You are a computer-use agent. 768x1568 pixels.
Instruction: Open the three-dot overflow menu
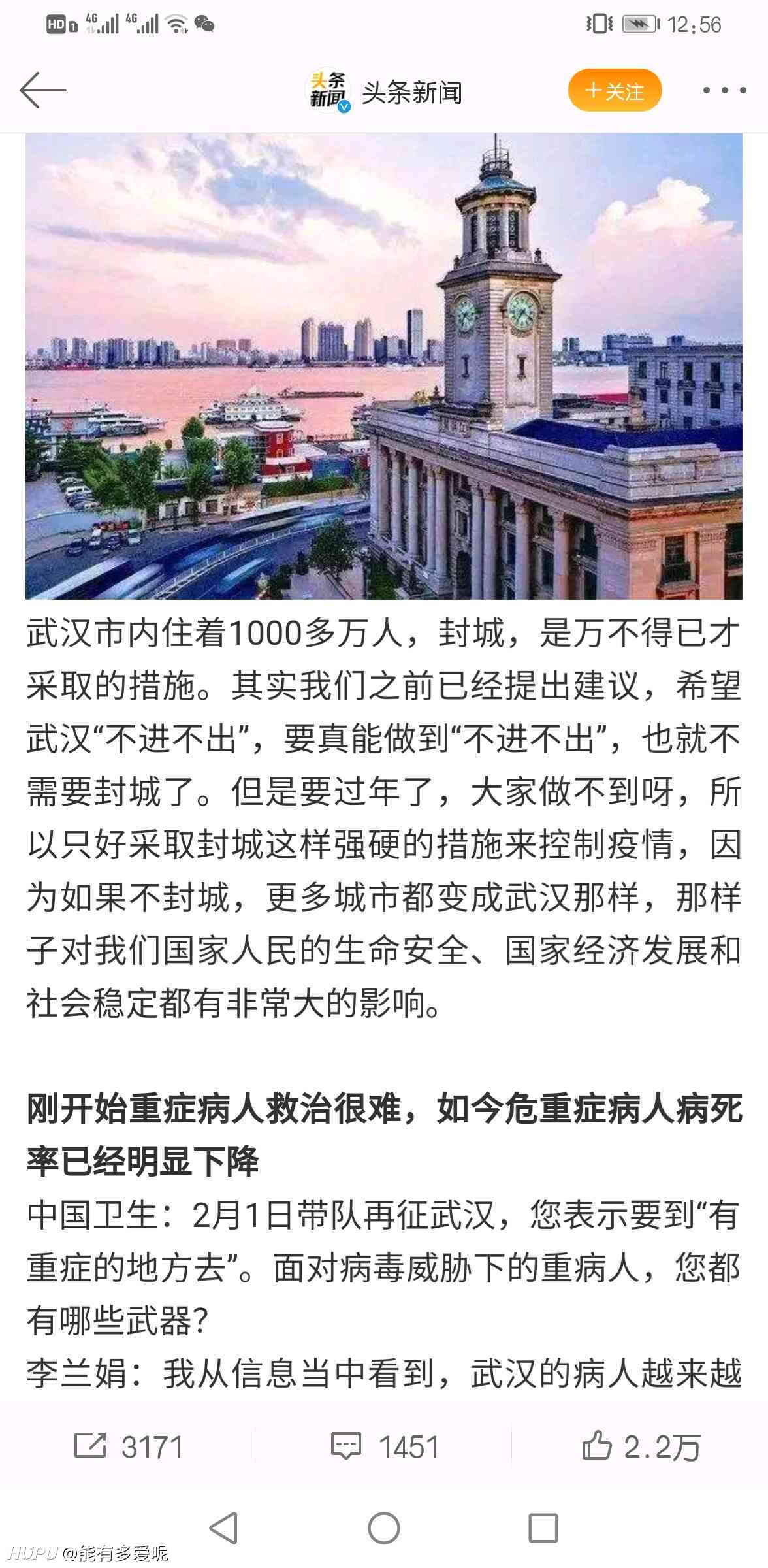(724, 91)
